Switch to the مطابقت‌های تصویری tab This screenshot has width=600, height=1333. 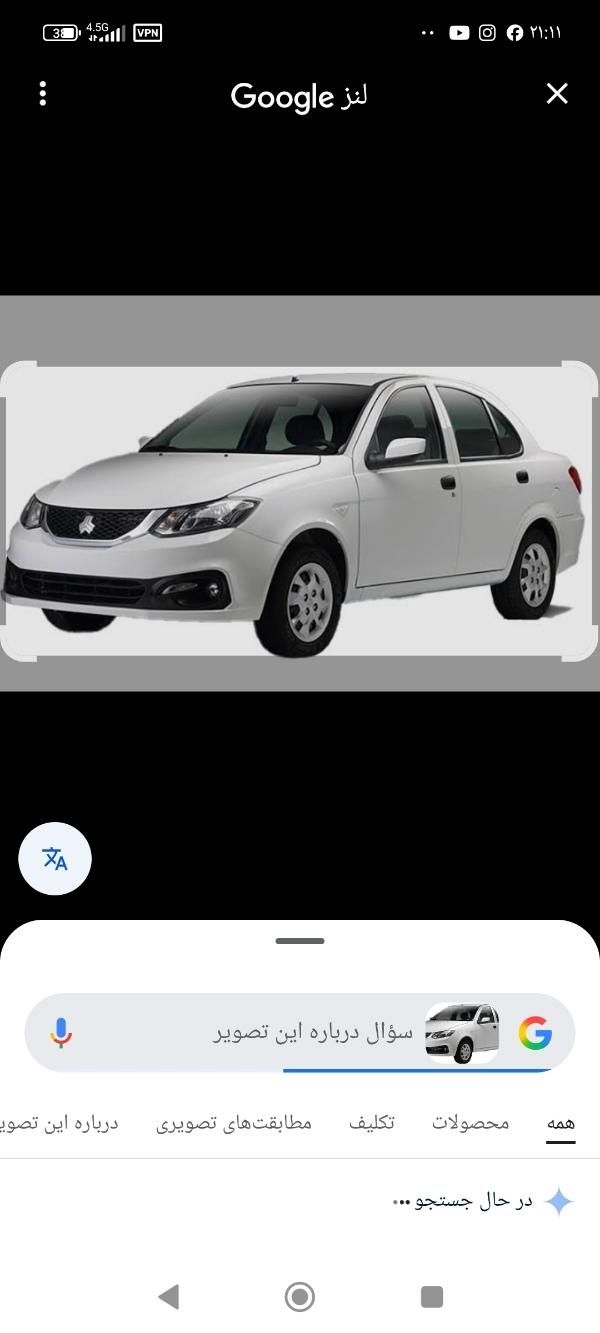[x=234, y=1123]
